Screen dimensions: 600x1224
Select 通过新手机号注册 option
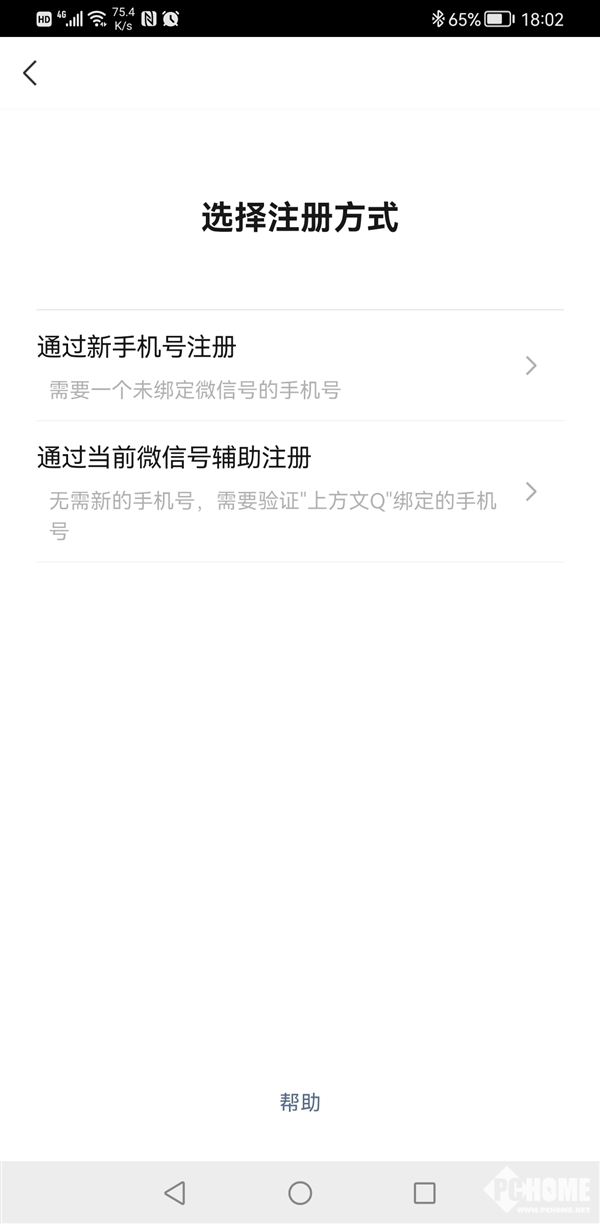point(300,366)
